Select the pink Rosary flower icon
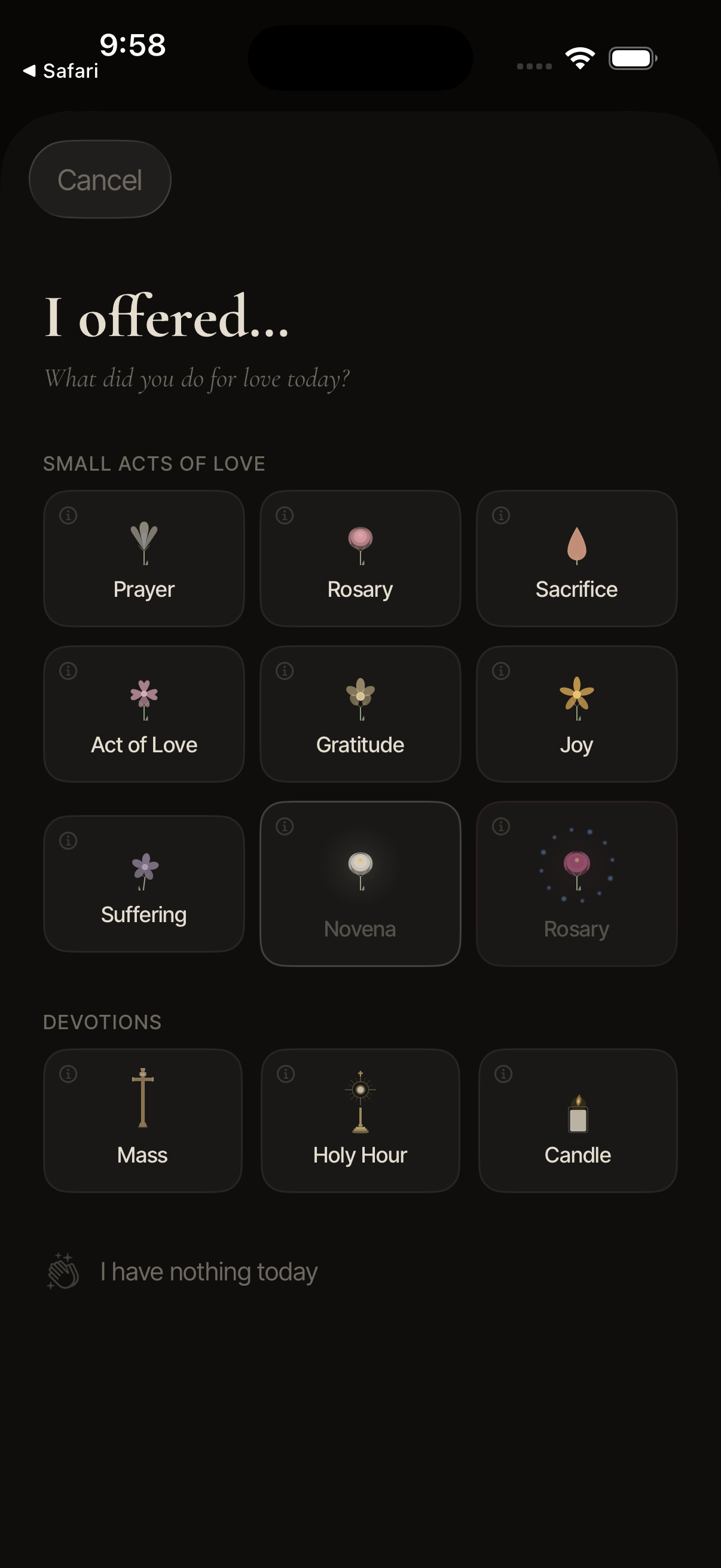 point(359,544)
